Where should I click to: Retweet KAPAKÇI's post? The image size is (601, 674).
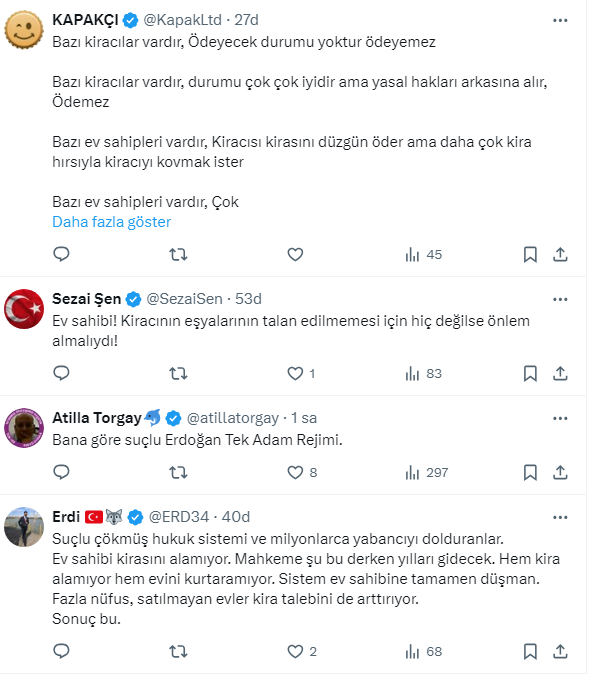tap(178, 255)
